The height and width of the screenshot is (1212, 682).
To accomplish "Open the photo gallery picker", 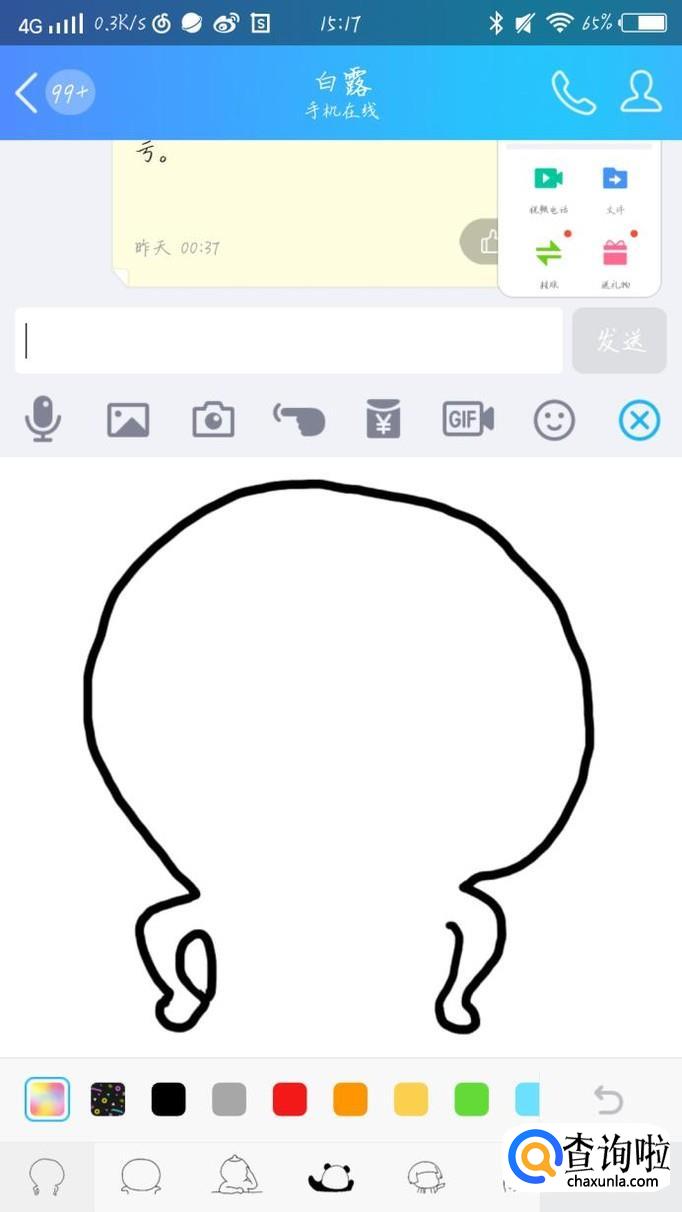I will [x=128, y=420].
